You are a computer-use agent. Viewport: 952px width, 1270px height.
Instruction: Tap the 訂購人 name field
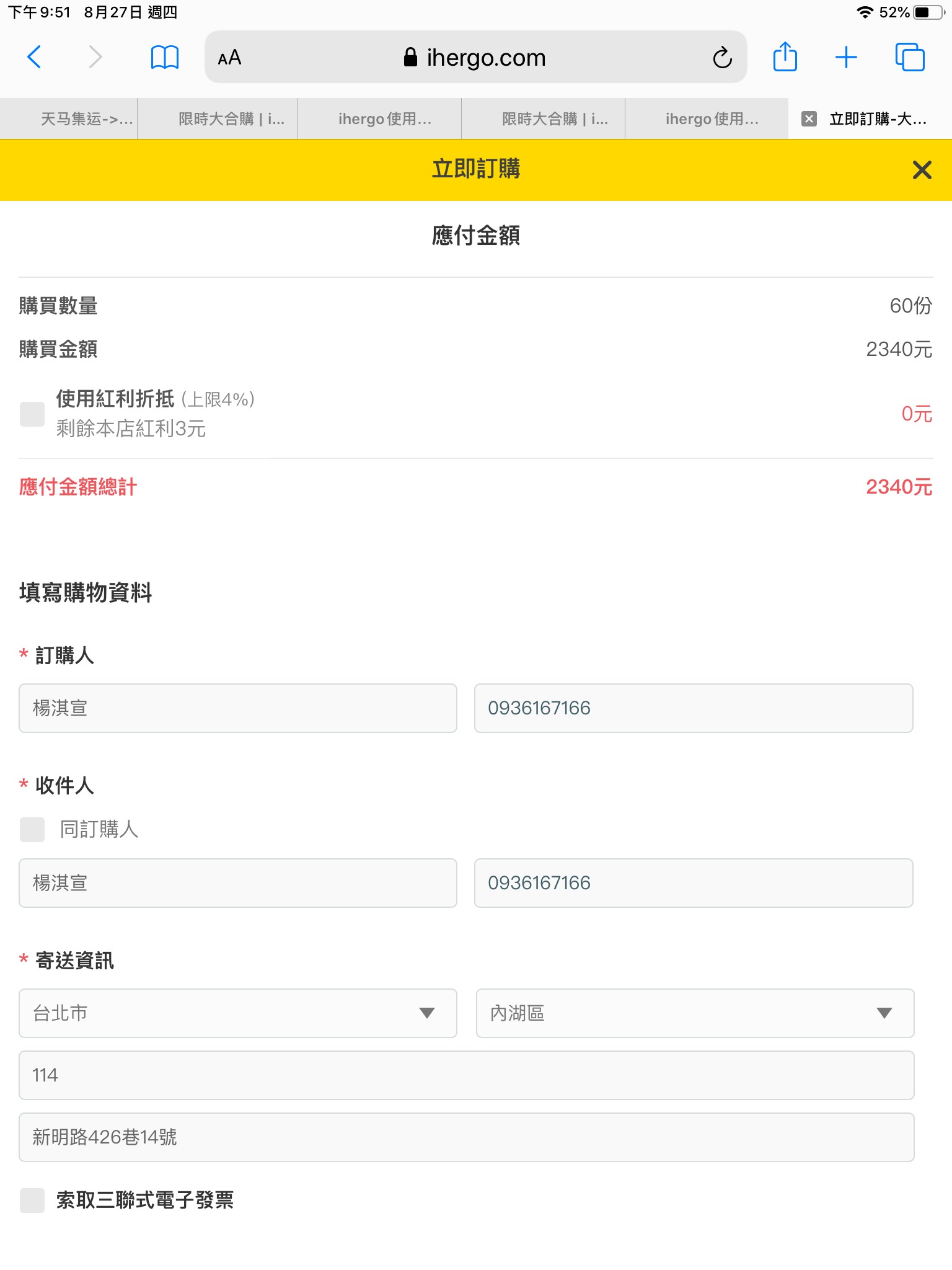(238, 708)
